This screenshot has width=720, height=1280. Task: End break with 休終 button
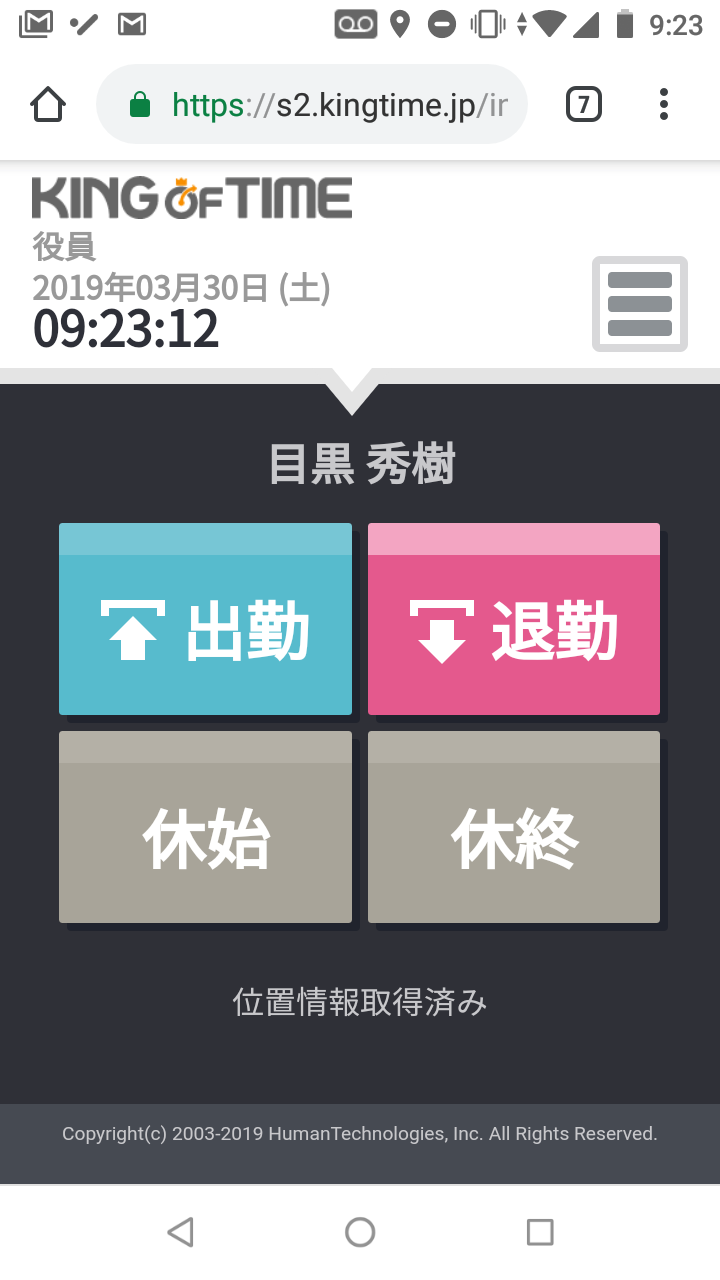point(514,828)
